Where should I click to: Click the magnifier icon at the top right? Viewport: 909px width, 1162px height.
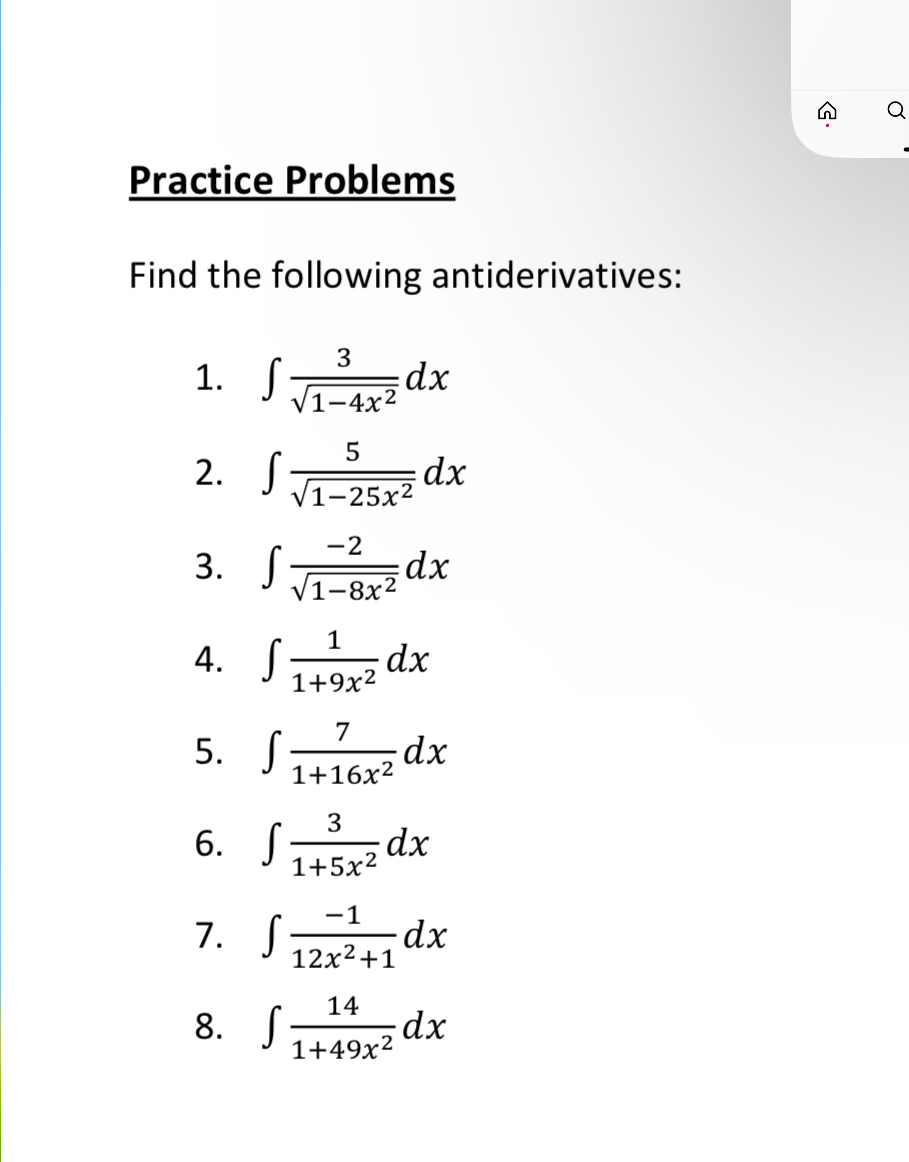pos(895,112)
